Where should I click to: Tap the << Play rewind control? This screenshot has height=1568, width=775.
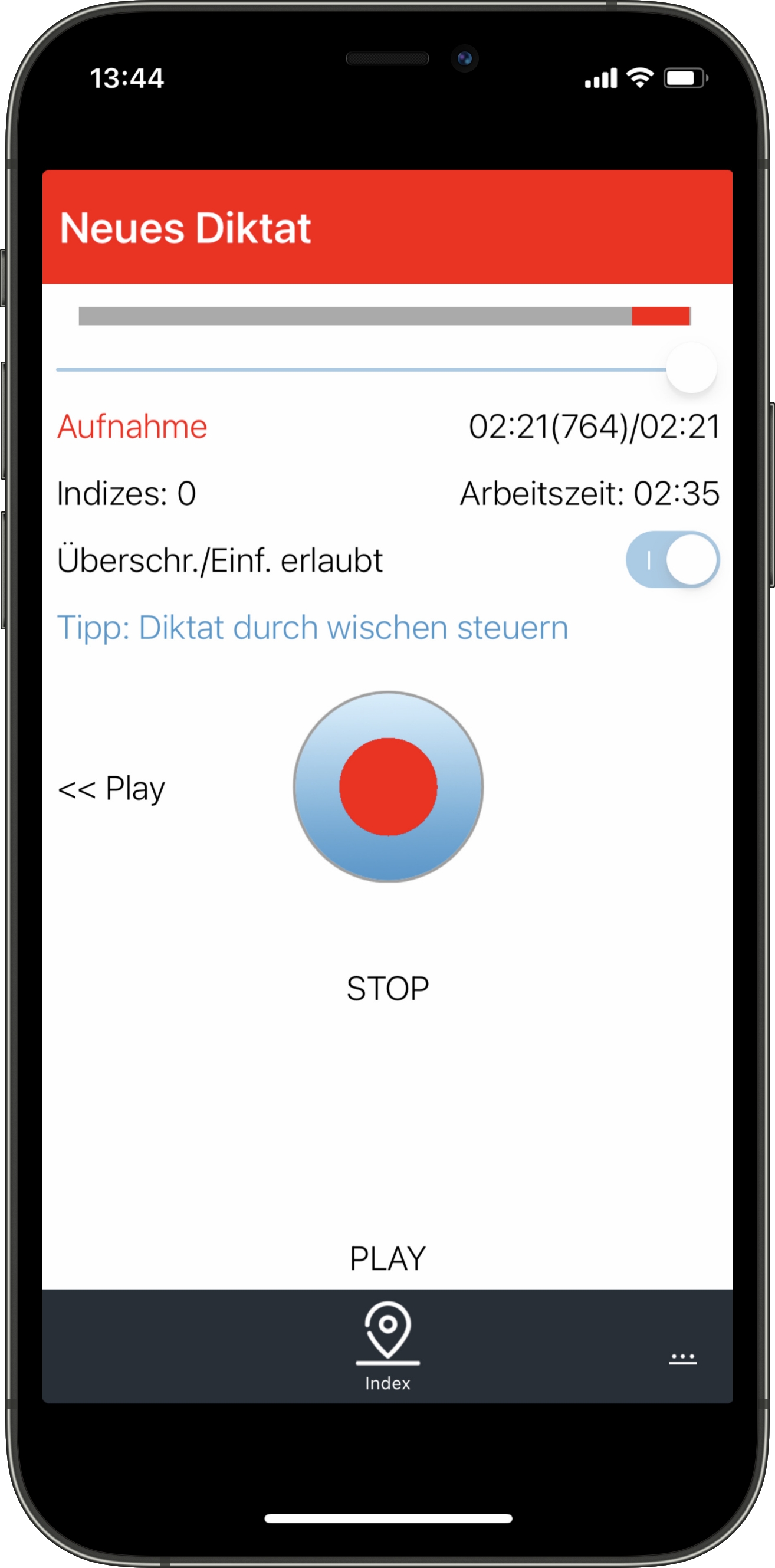[x=111, y=788]
